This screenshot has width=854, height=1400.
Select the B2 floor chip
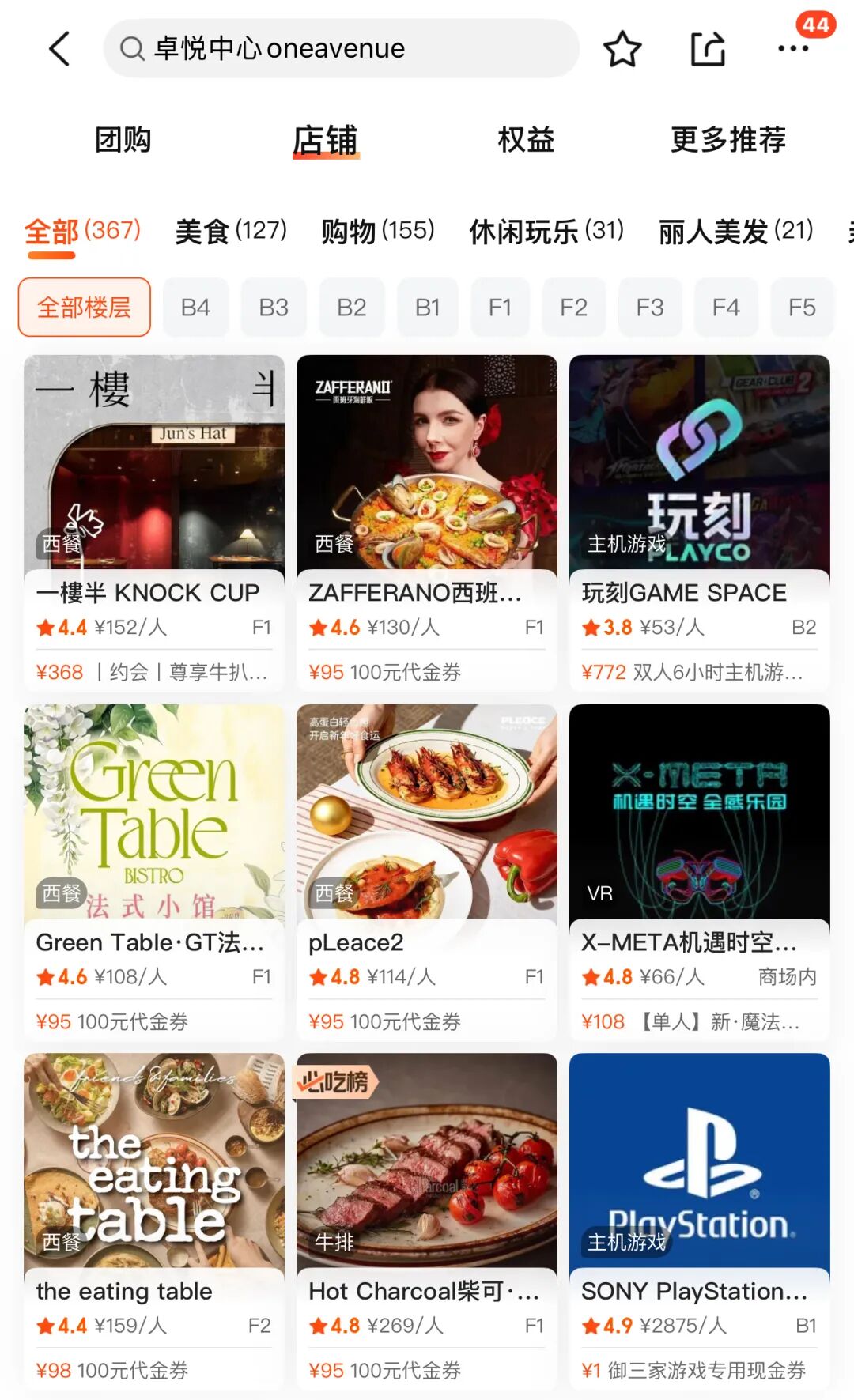351,308
